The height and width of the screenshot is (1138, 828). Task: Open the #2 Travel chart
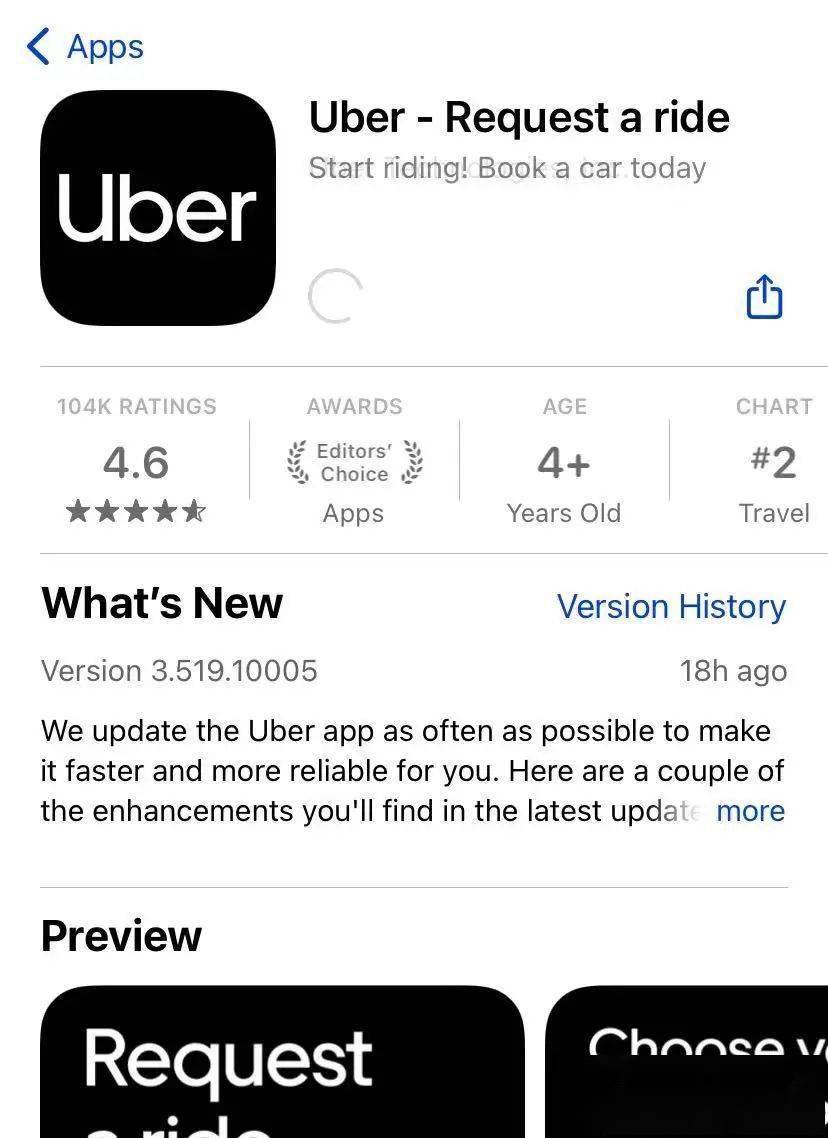click(x=773, y=463)
